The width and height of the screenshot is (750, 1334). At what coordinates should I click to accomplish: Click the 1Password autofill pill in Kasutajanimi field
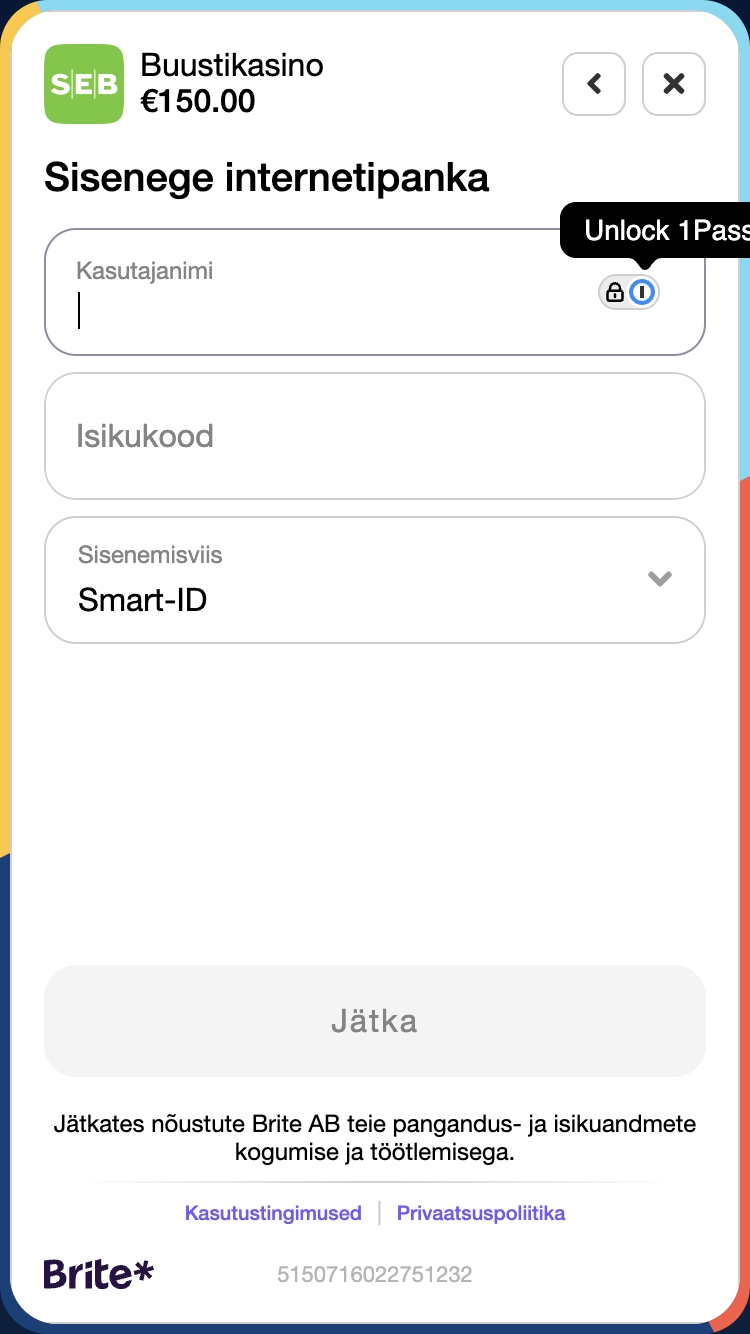[x=629, y=292]
